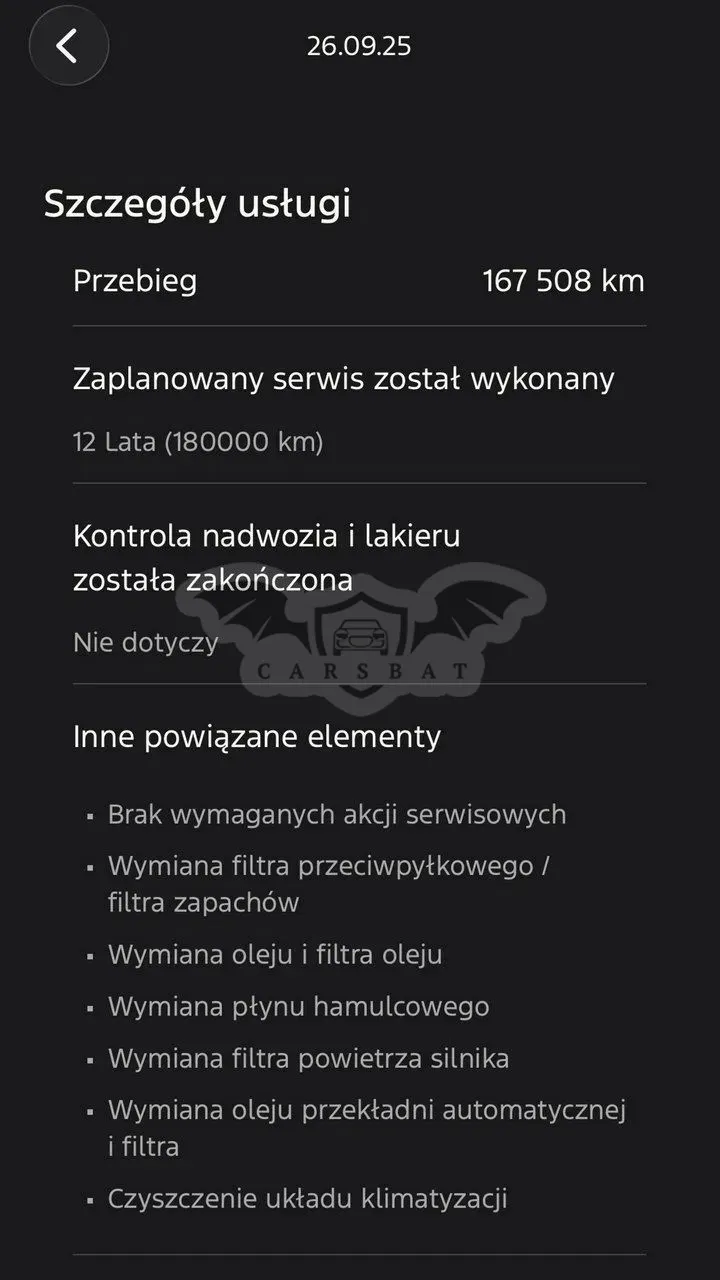
Task: Go back using the top-left arrow
Action: [68, 46]
